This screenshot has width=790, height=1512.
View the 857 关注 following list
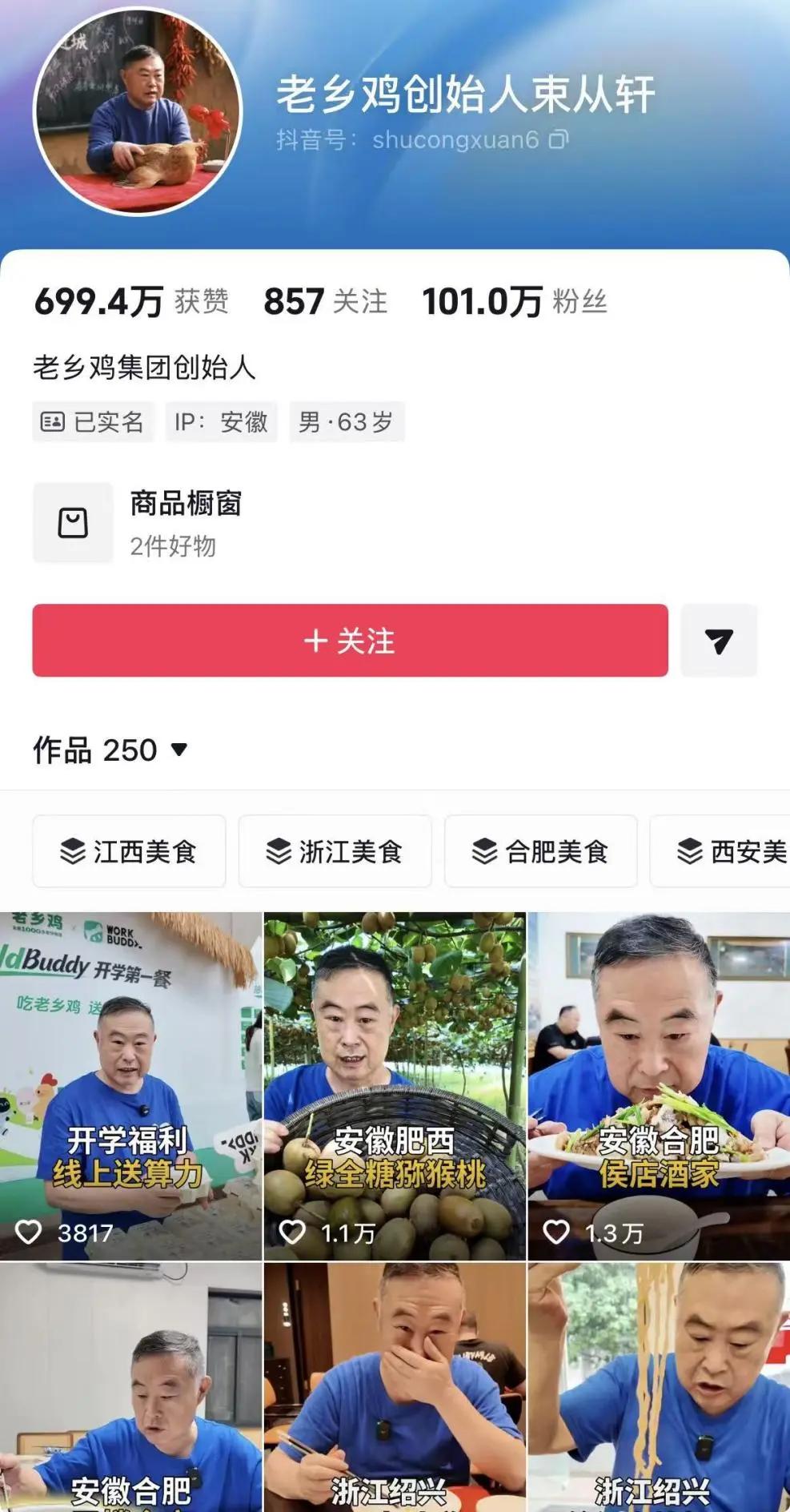pos(326,302)
